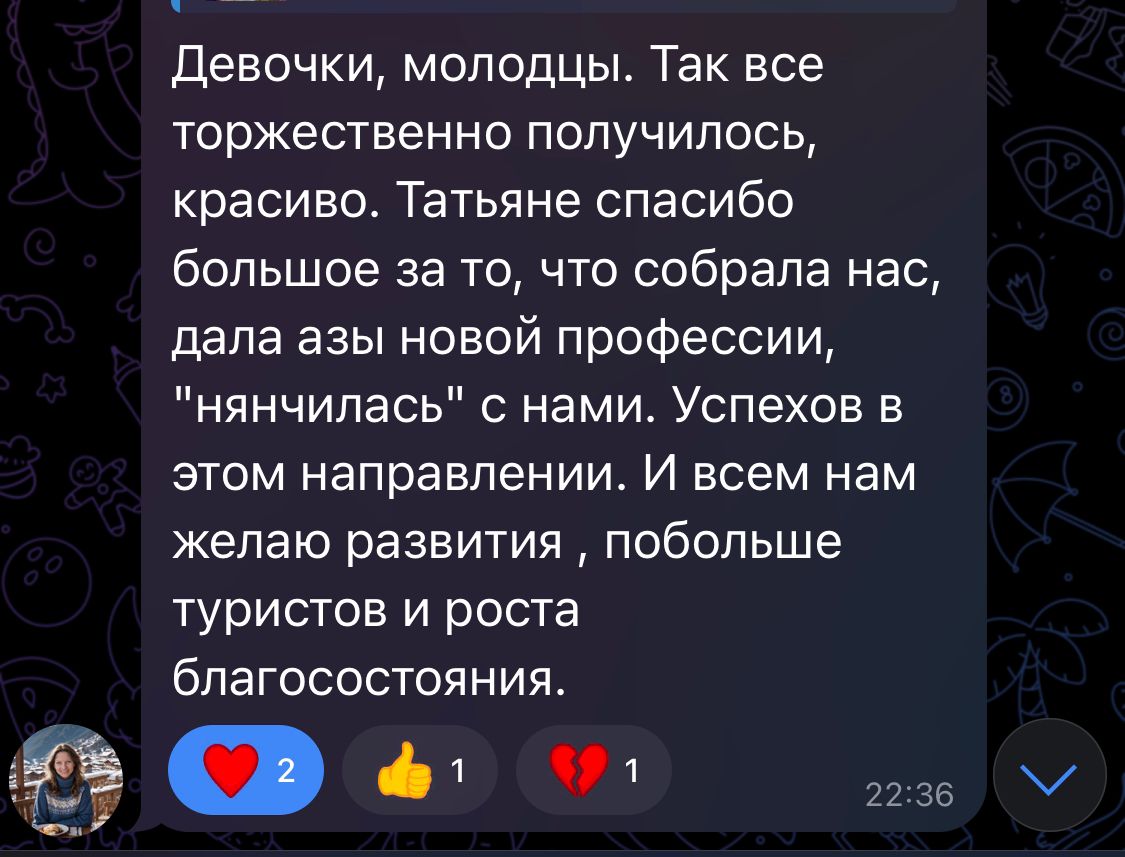The height and width of the screenshot is (857, 1125).
Task: Jump to bottom of the chat
Action: (x=1049, y=774)
